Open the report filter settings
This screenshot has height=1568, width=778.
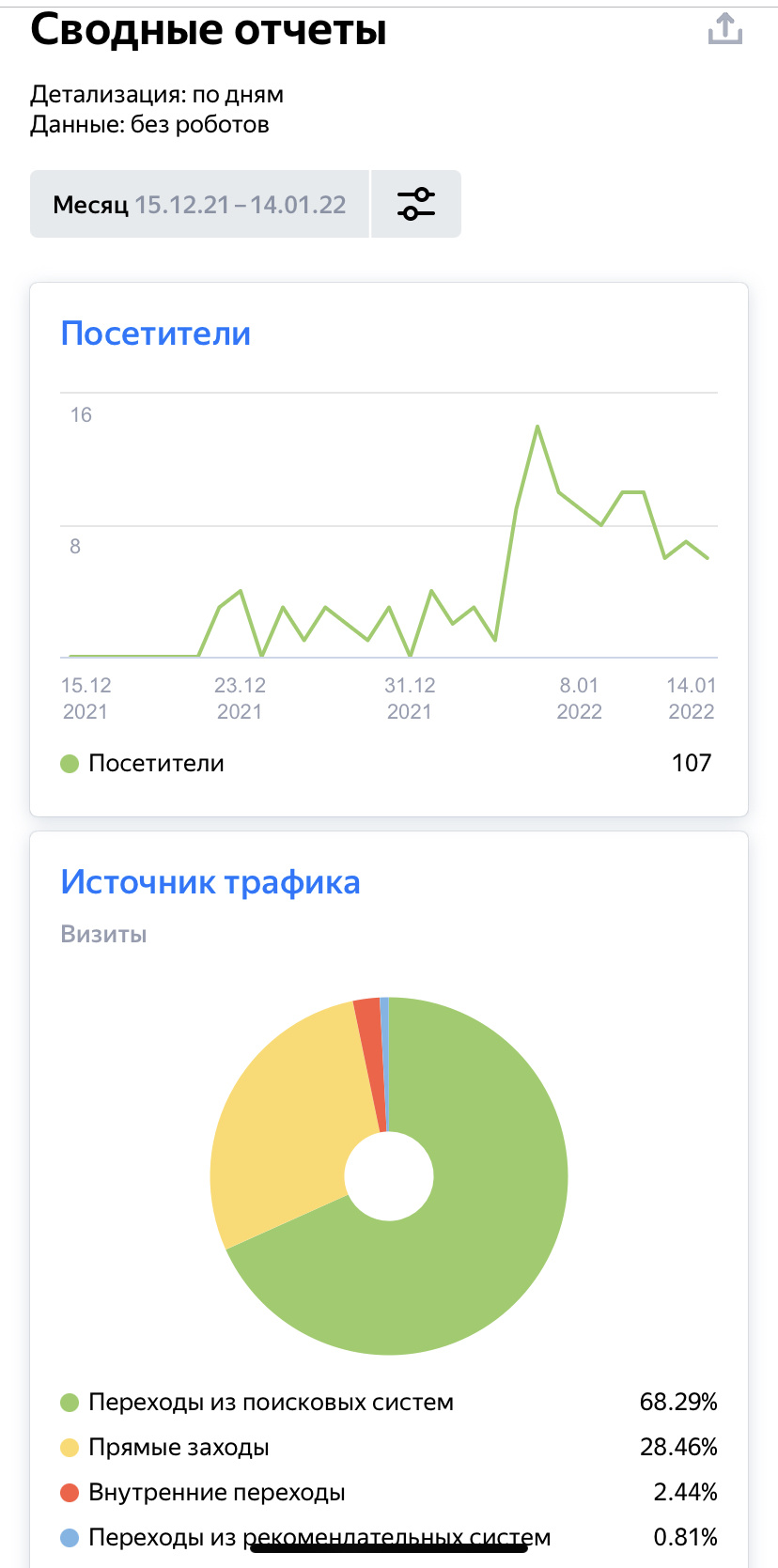coord(416,204)
